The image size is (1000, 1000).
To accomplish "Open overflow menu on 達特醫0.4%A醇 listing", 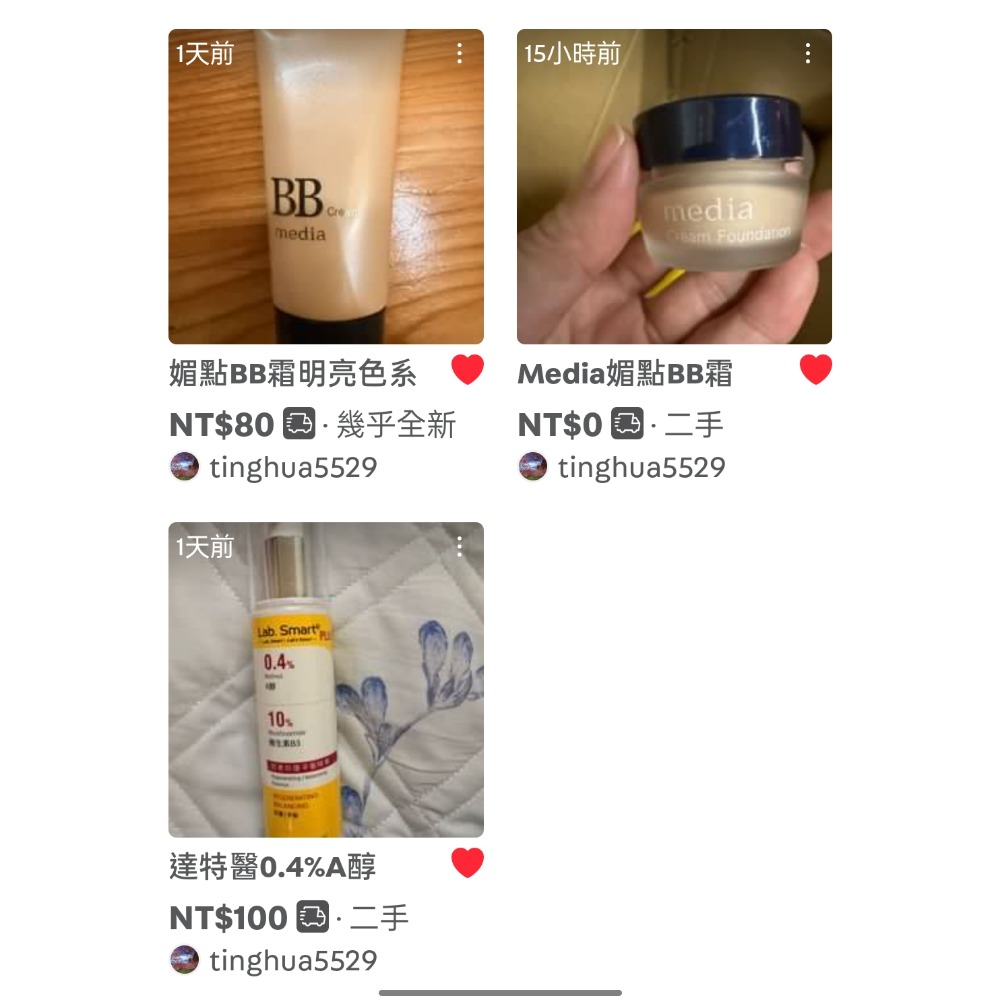I will click(x=460, y=546).
